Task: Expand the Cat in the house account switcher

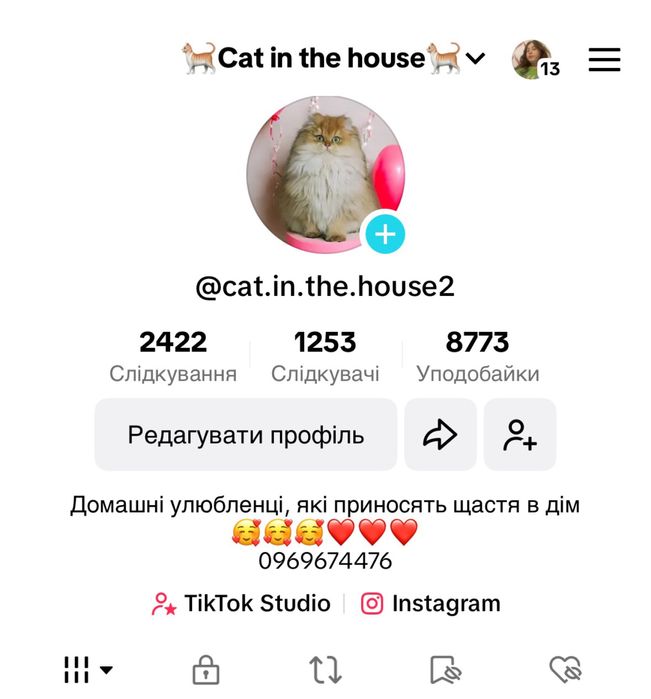Action: pos(475,59)
